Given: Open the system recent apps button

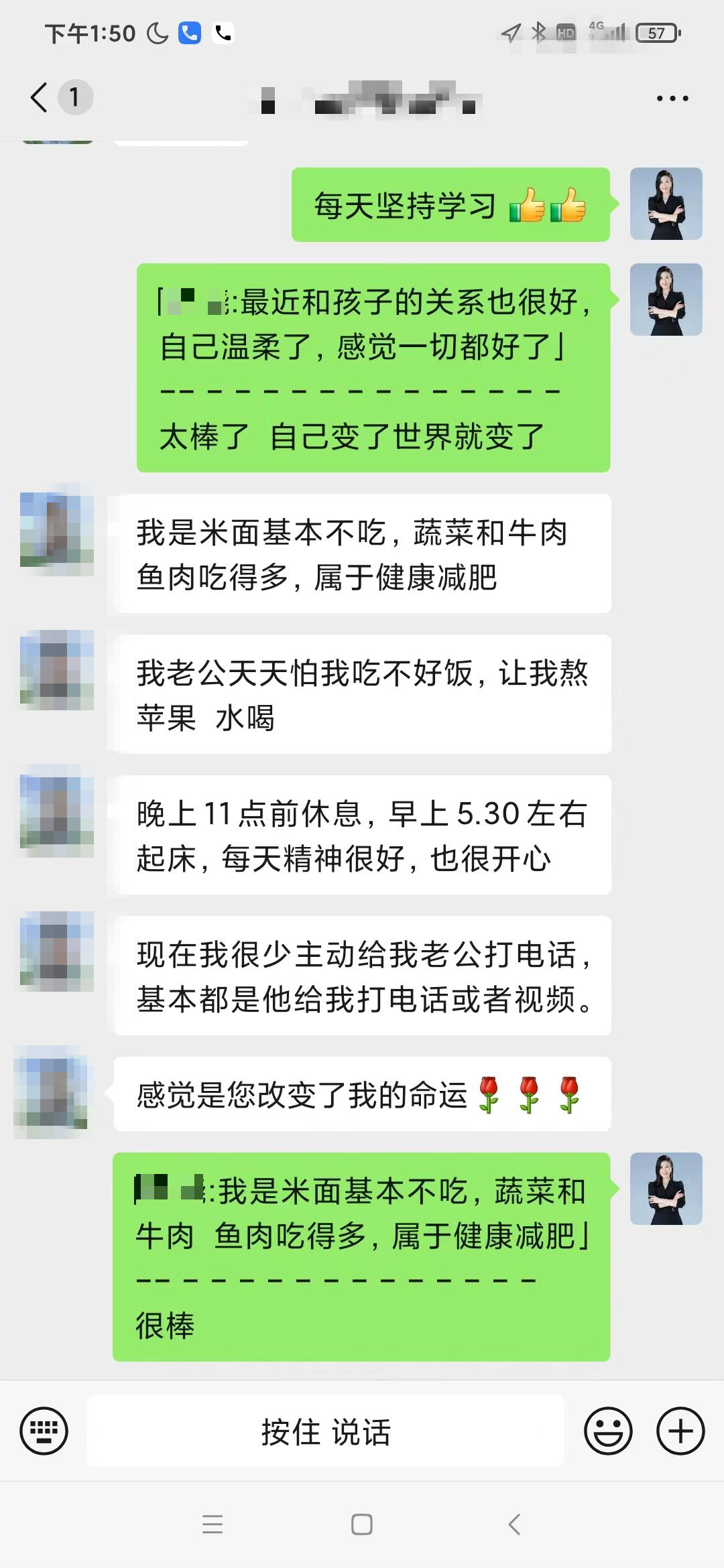Looking at the screenshot, I should (x=213, y=1524).
